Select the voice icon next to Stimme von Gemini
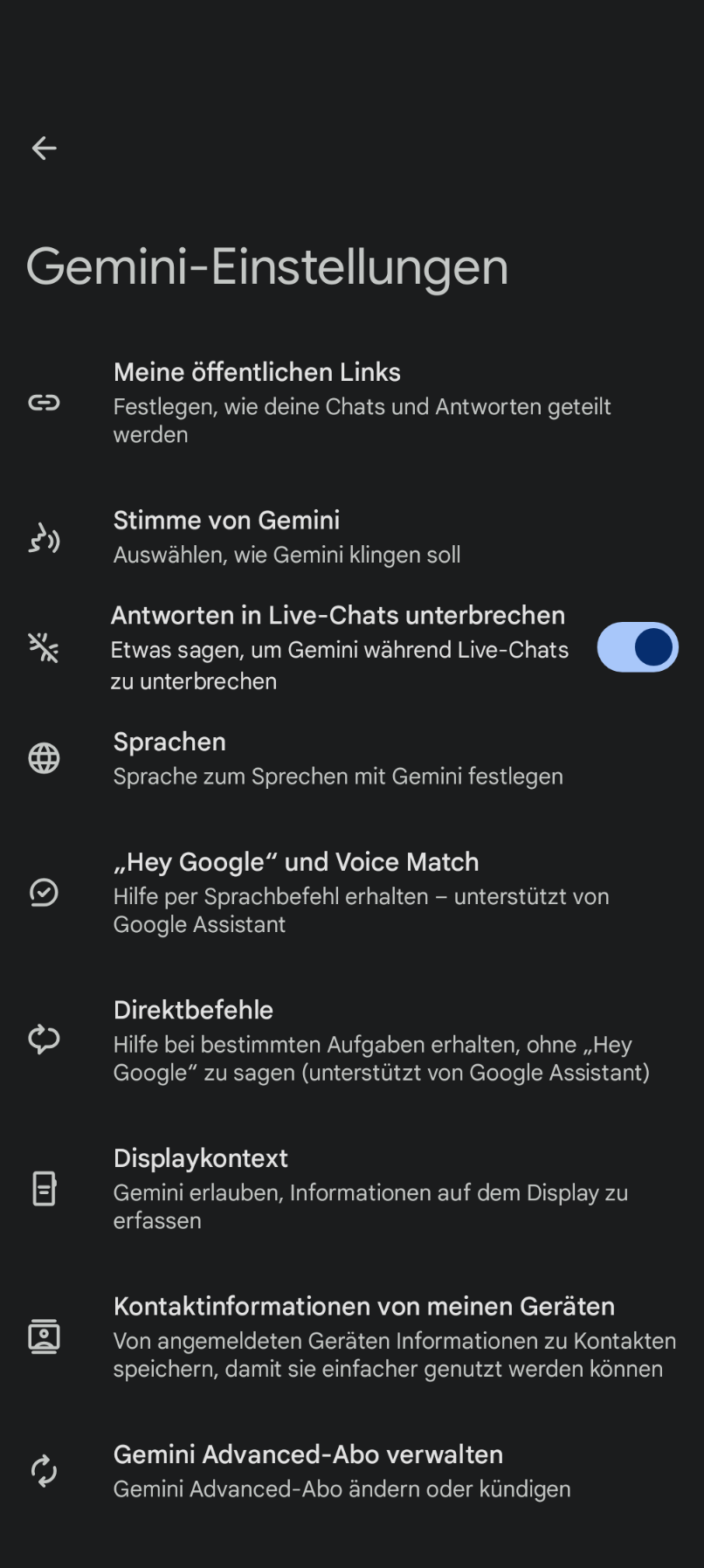This screenshot has width=704, height=1568. [x=44, y=539]
